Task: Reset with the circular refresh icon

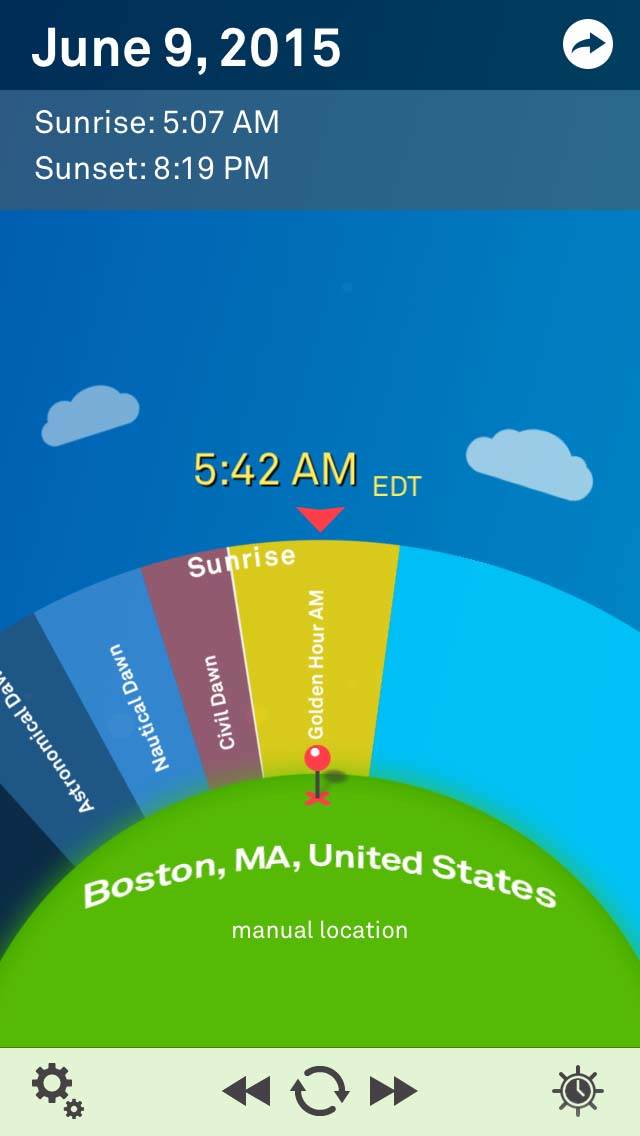Action: click(x=320, y=1090)
